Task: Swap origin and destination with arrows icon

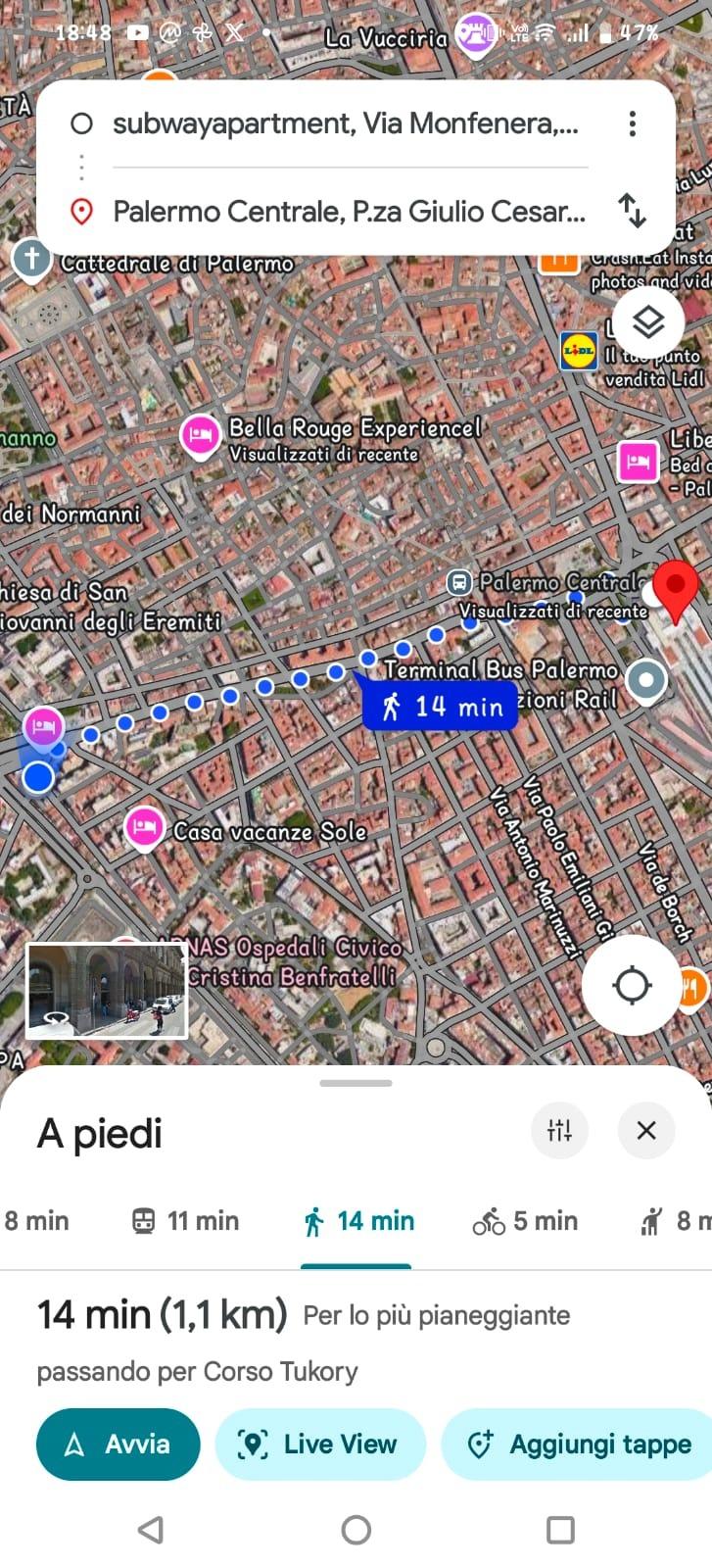Action: point(633,212)
